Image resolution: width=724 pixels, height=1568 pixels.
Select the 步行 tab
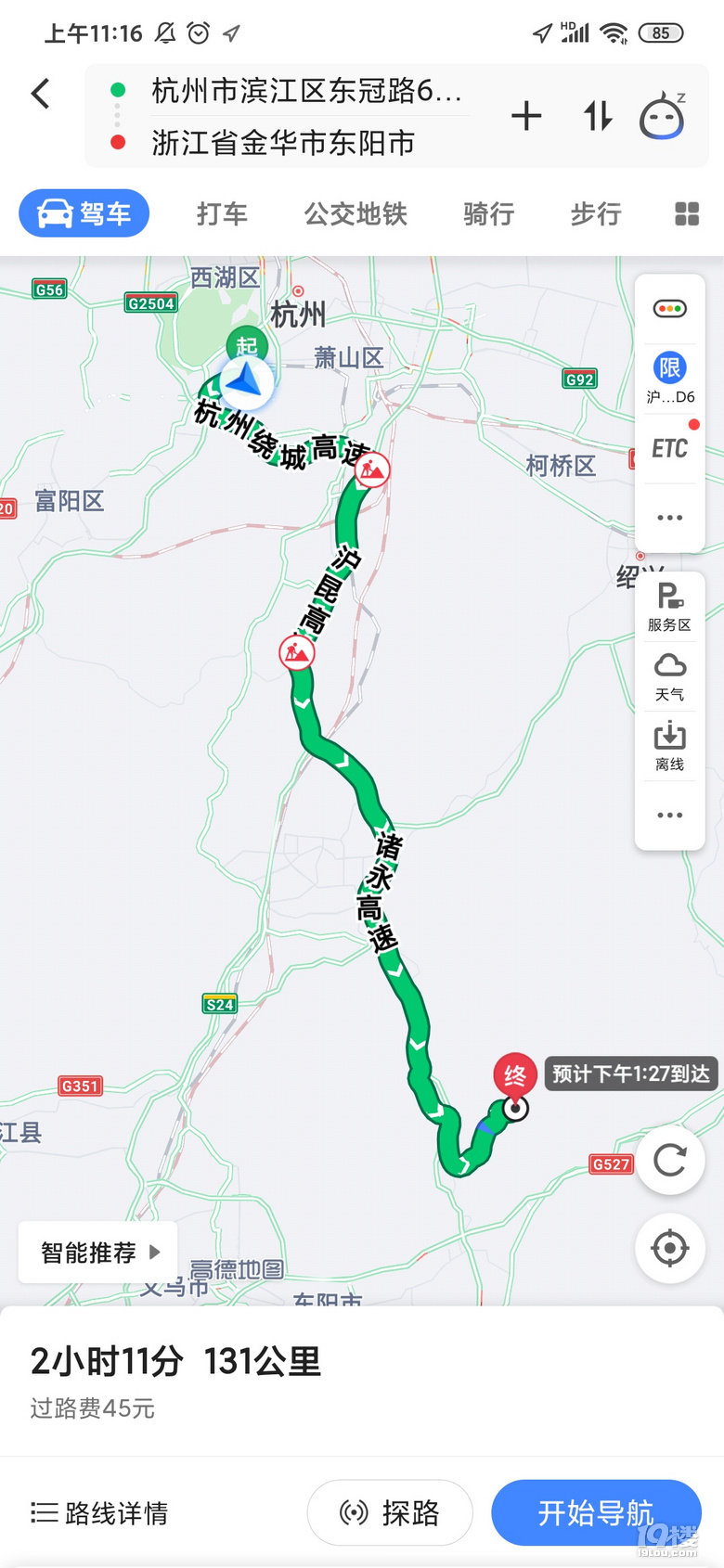click(595, 214)
